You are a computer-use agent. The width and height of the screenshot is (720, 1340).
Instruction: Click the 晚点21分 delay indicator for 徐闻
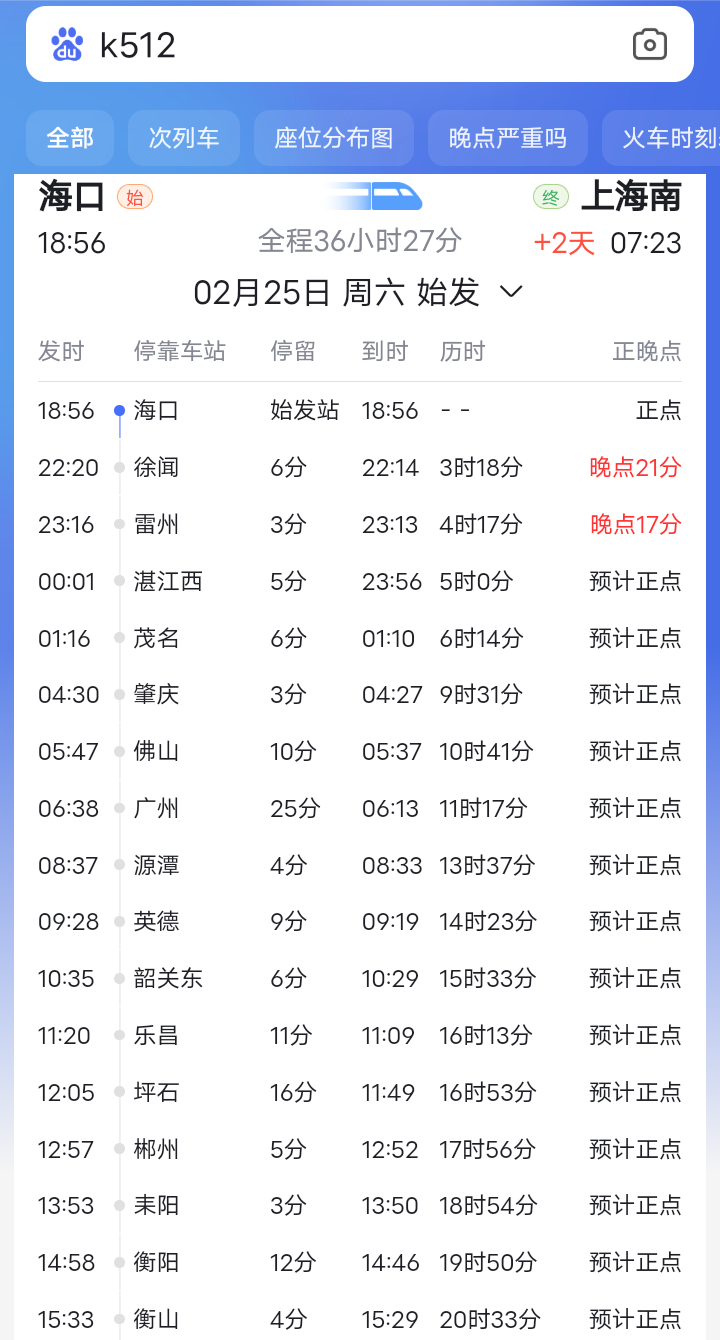pos(635,466)
